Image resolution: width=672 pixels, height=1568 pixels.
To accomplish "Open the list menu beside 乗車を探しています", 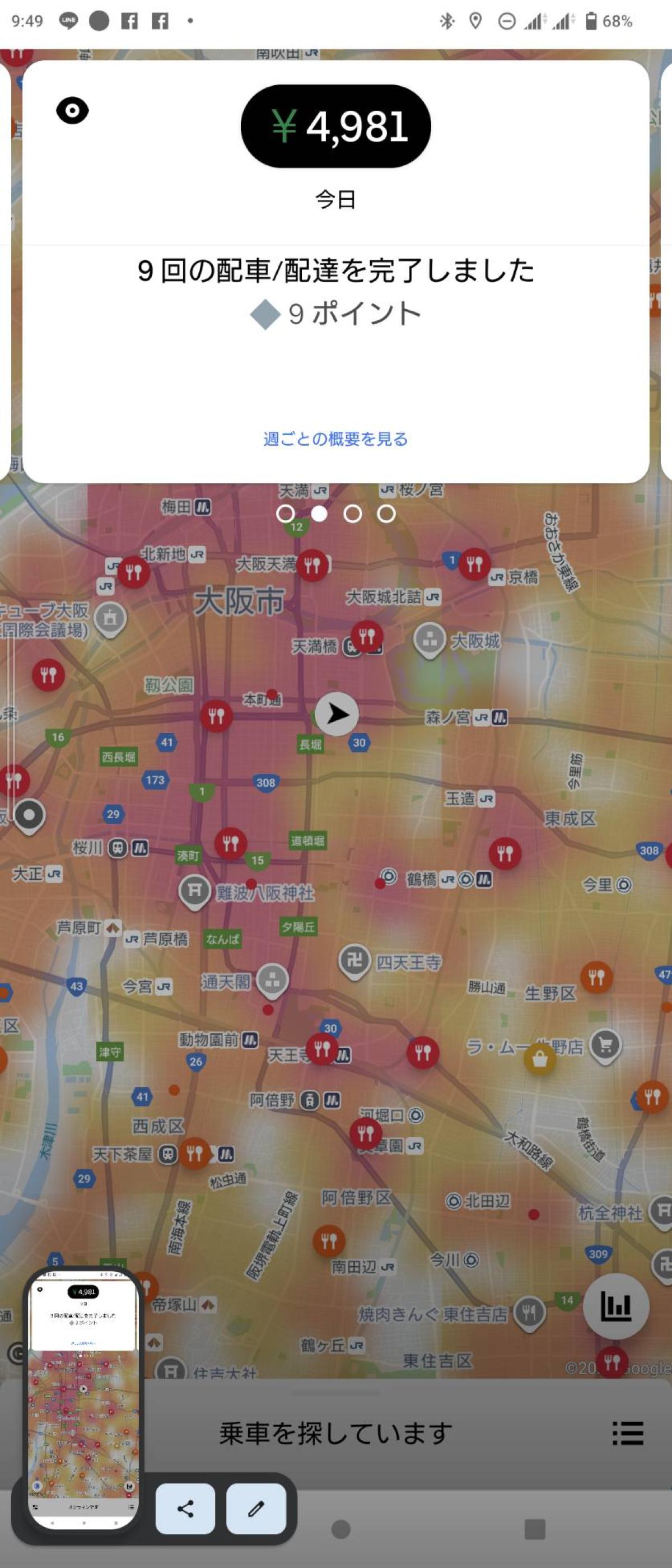I will pyautogui.click(x=628, y=1433).
